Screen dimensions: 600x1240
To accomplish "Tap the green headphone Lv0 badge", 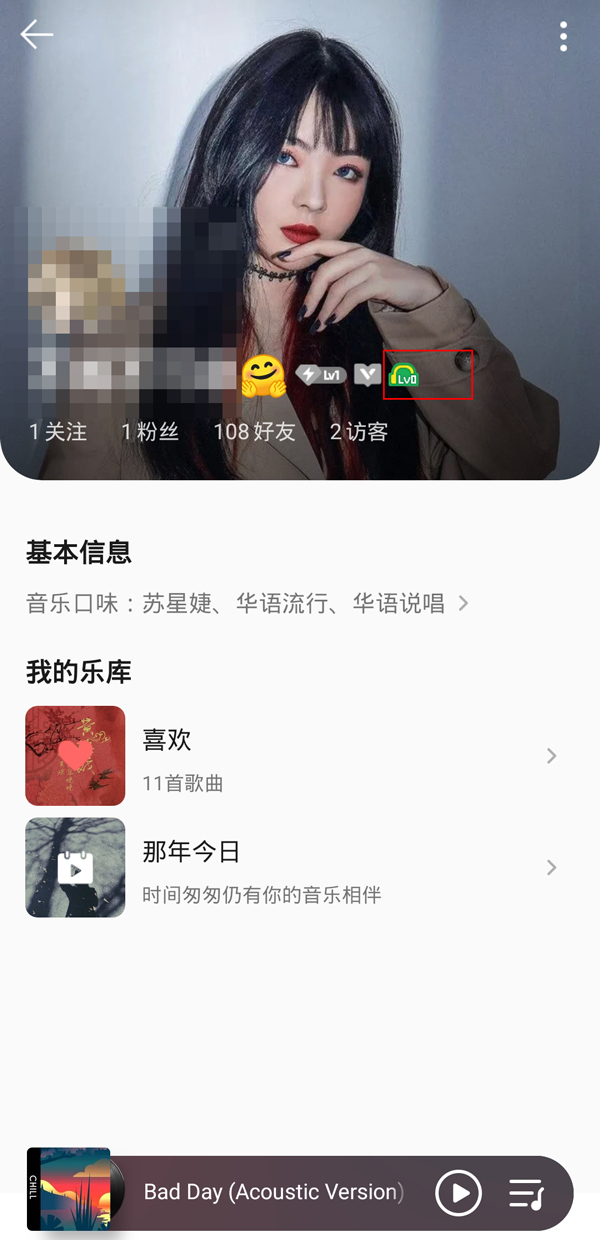I will coord(403,376).
